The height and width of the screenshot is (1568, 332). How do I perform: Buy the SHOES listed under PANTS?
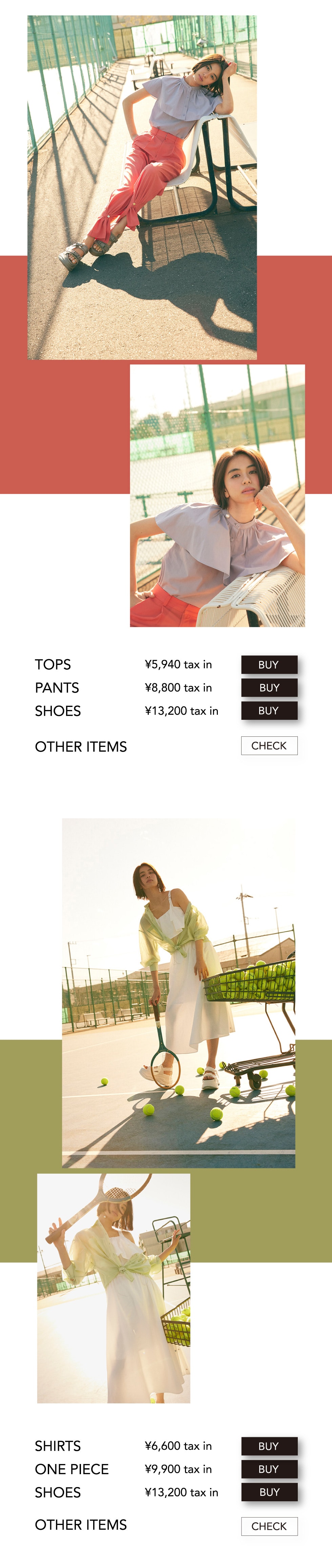269,710
